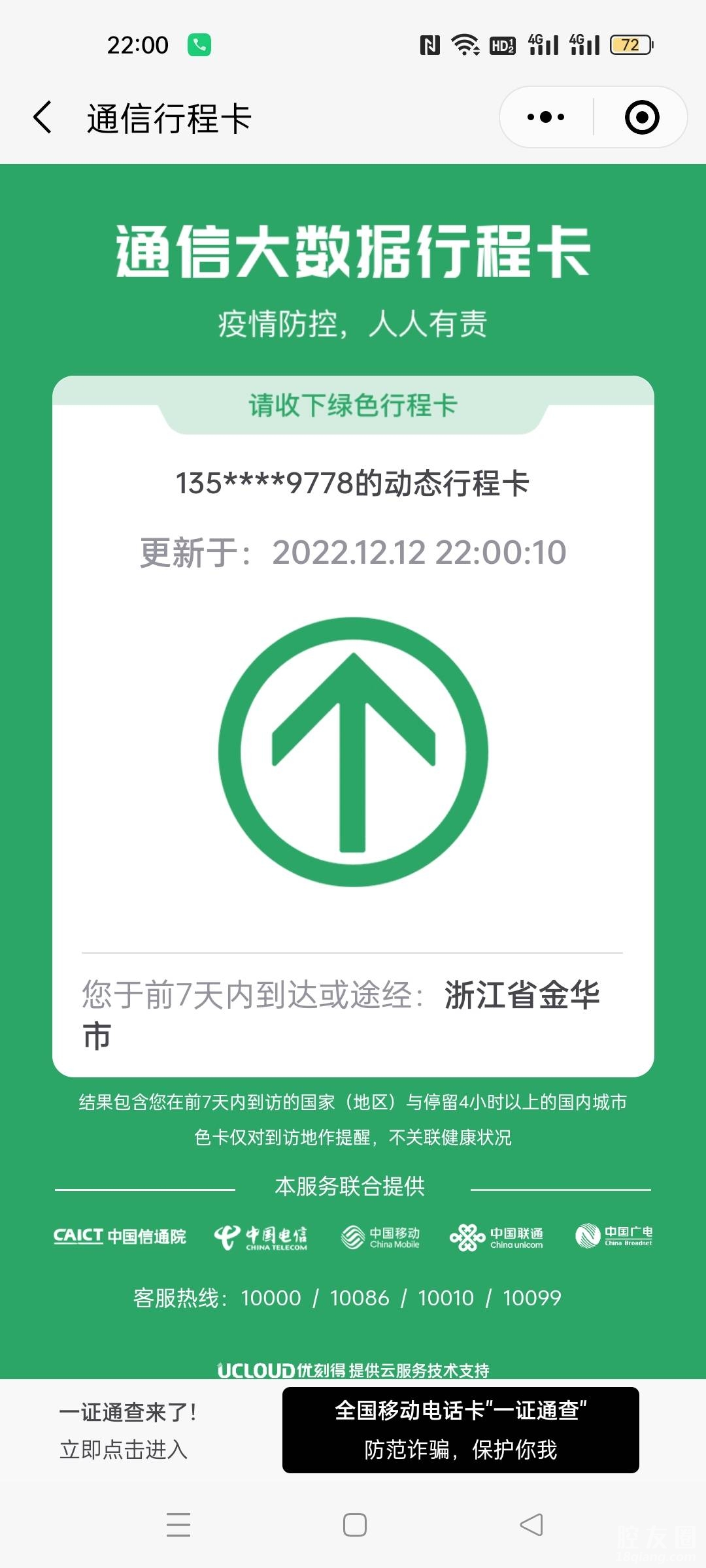This screenshot has height=1568, width=706.
Task: Go back from 通信行程卡 page
Action: [43, 118]
